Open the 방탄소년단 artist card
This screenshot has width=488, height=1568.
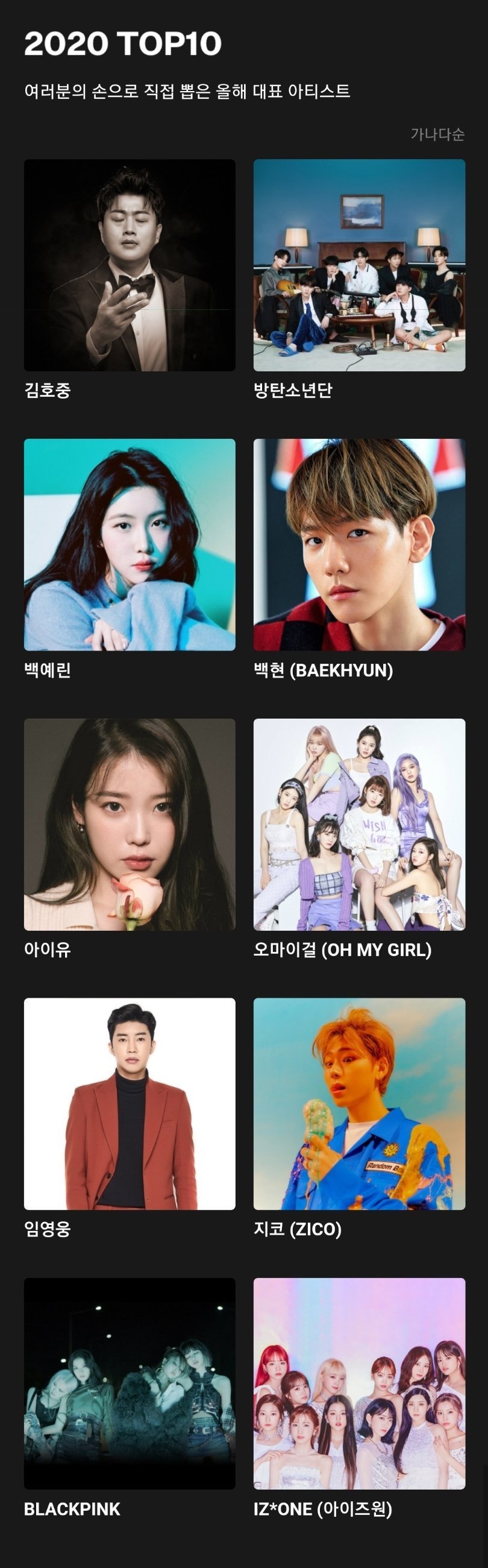359,265
